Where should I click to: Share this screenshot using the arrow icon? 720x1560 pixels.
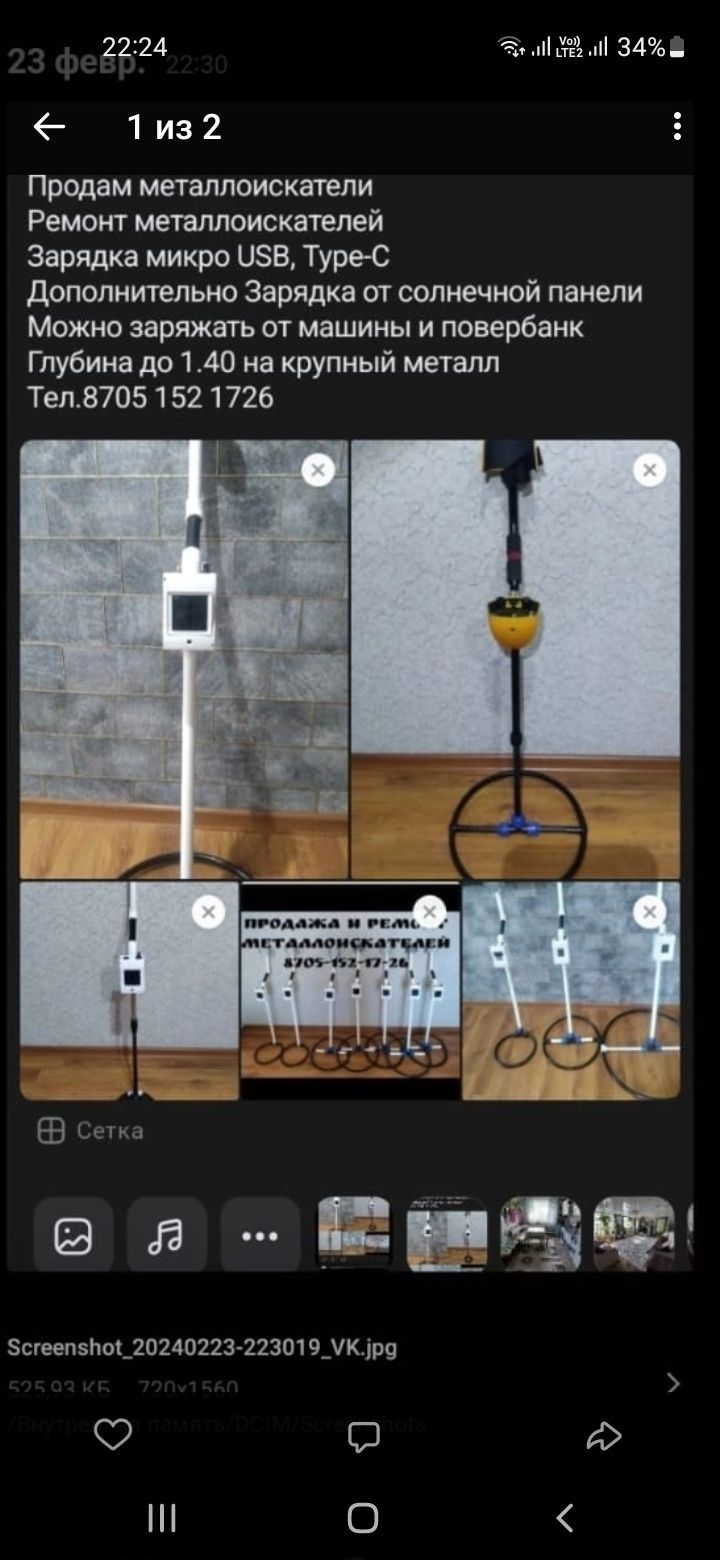point(604,1436)
